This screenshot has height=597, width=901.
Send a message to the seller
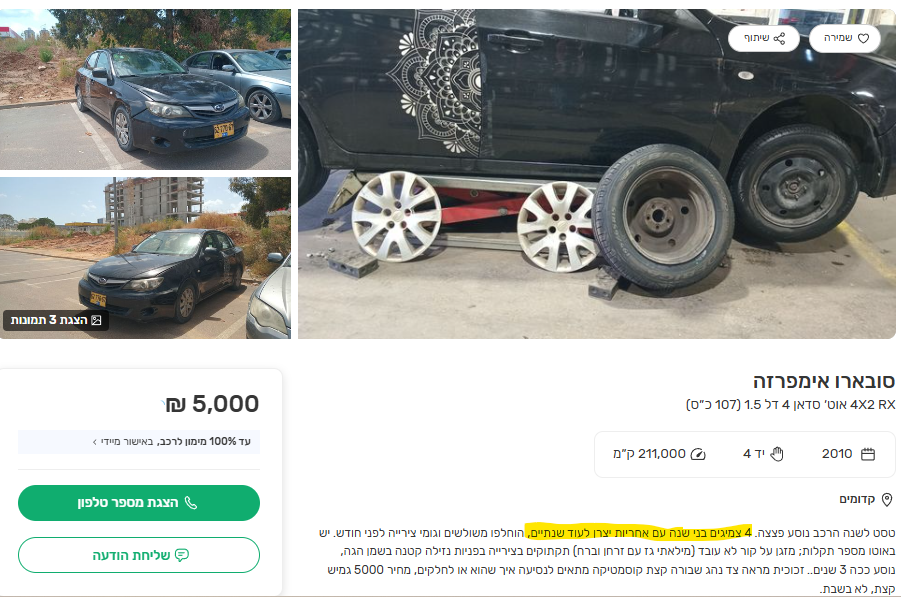click(x=138, y=554)
